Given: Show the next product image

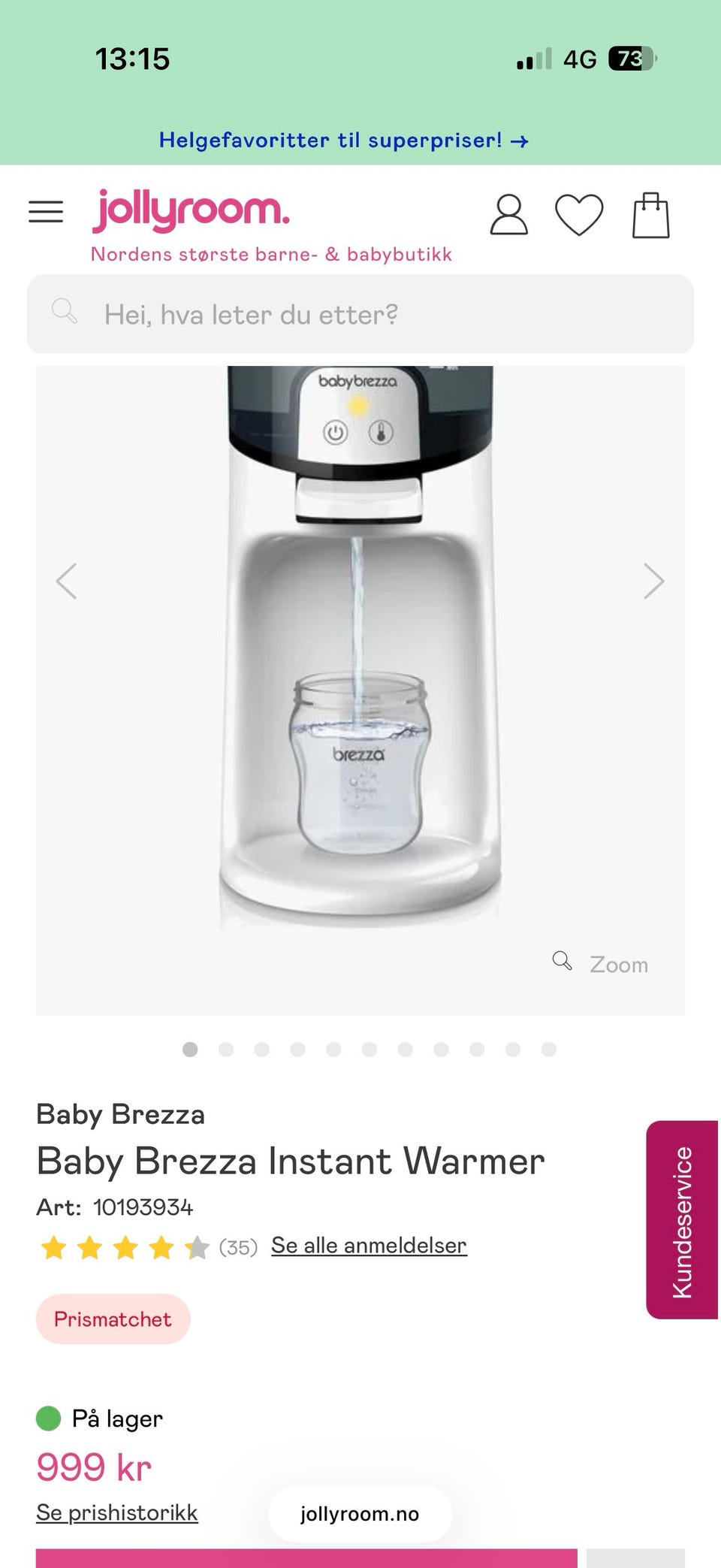Looking at the screenshot, I should pyautogui.click(x=653, y=581).
